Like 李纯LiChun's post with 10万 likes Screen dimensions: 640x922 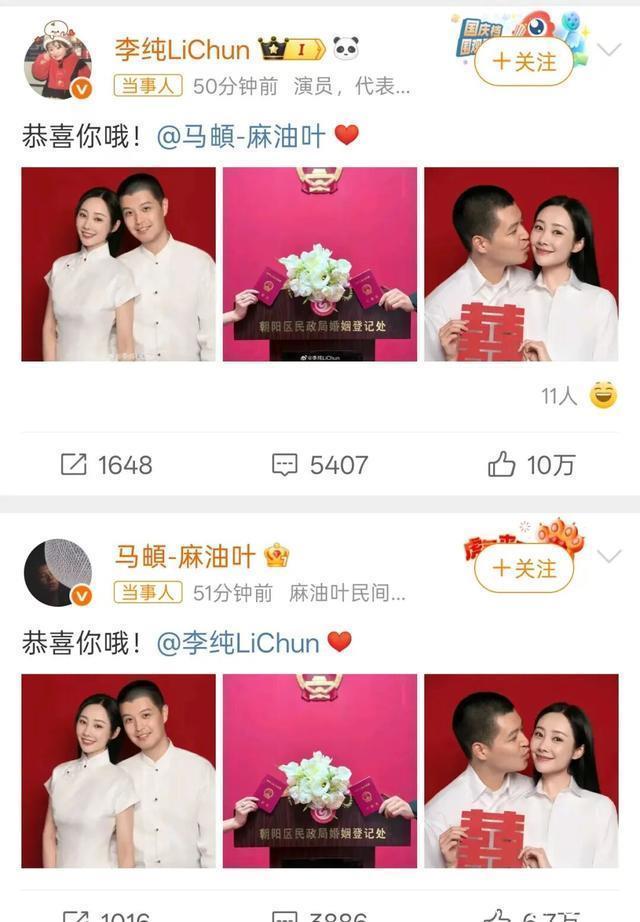coord(531,465)
